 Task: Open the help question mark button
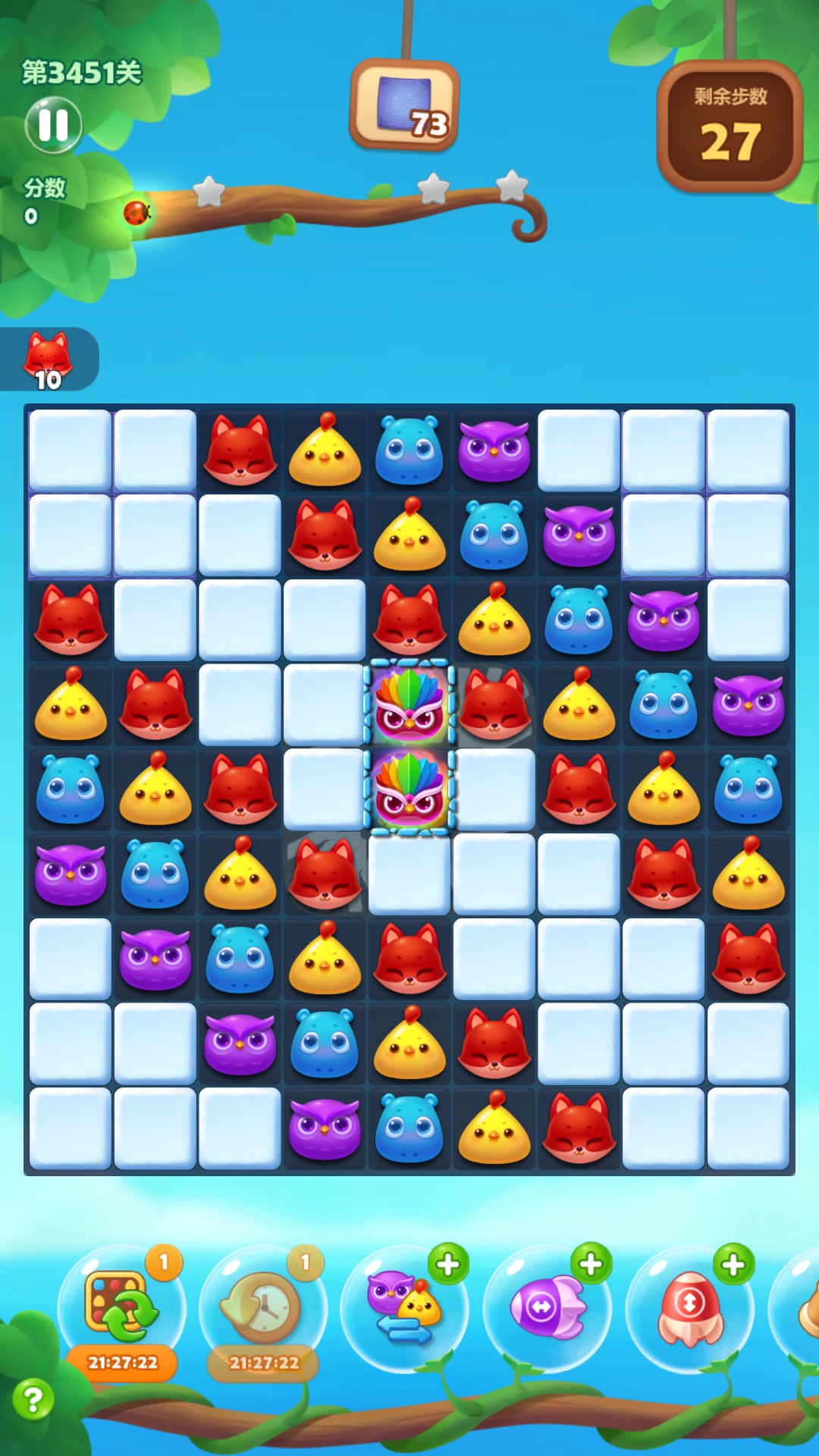(33, 1399)
